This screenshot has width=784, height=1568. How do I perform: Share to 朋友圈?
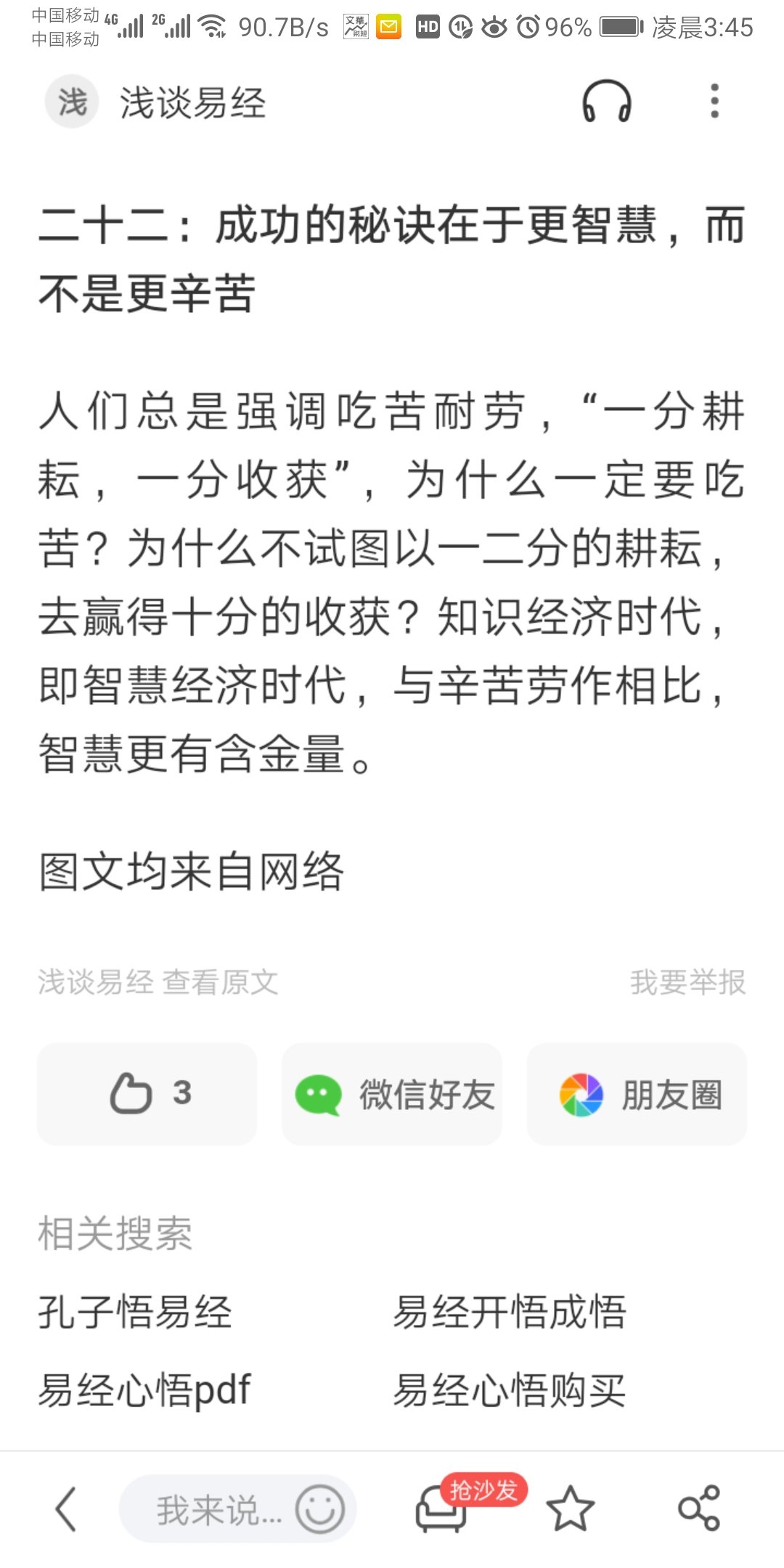637,1094
